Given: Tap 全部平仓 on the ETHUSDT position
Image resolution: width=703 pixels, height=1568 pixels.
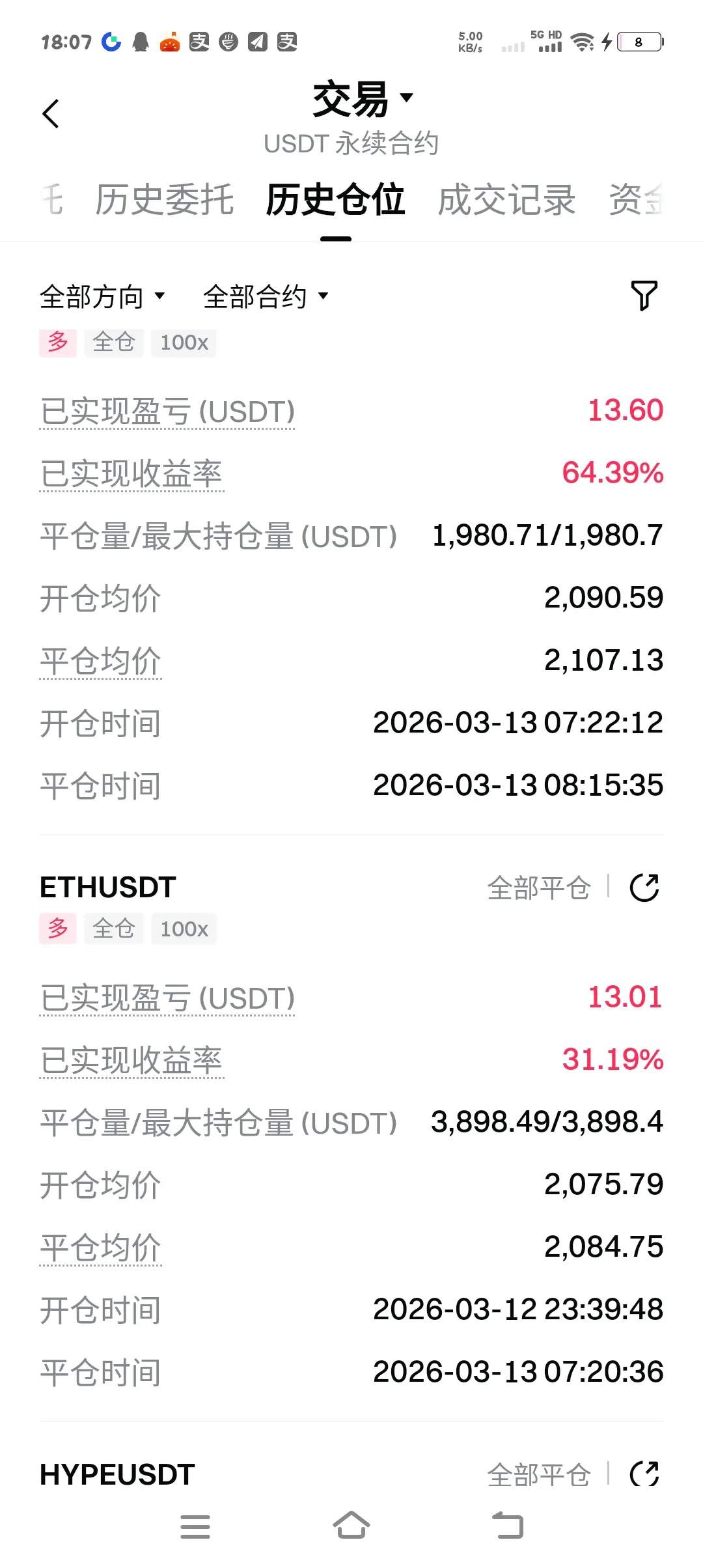Looking at the screenshot, I should pos(539,888).
